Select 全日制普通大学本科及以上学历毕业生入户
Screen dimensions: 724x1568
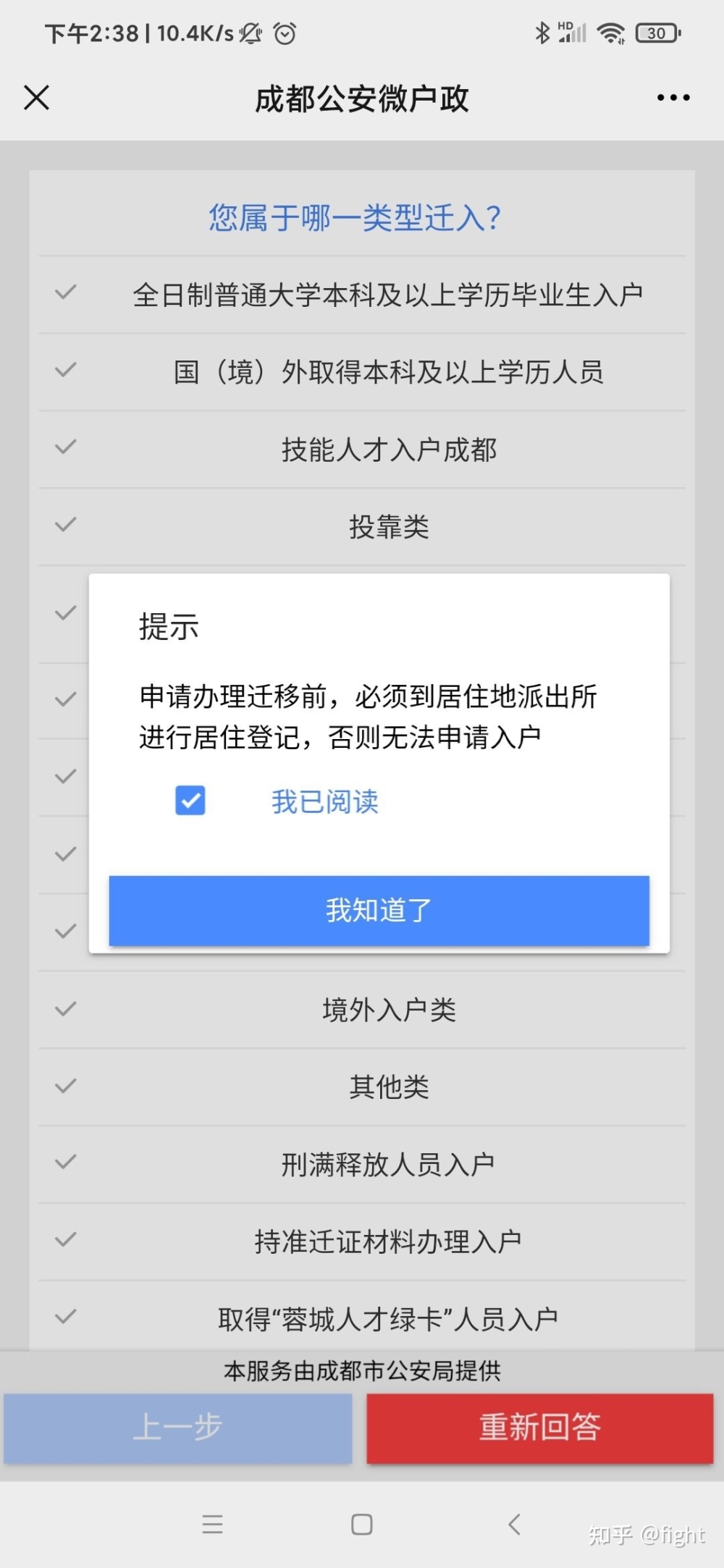[362, 295]
